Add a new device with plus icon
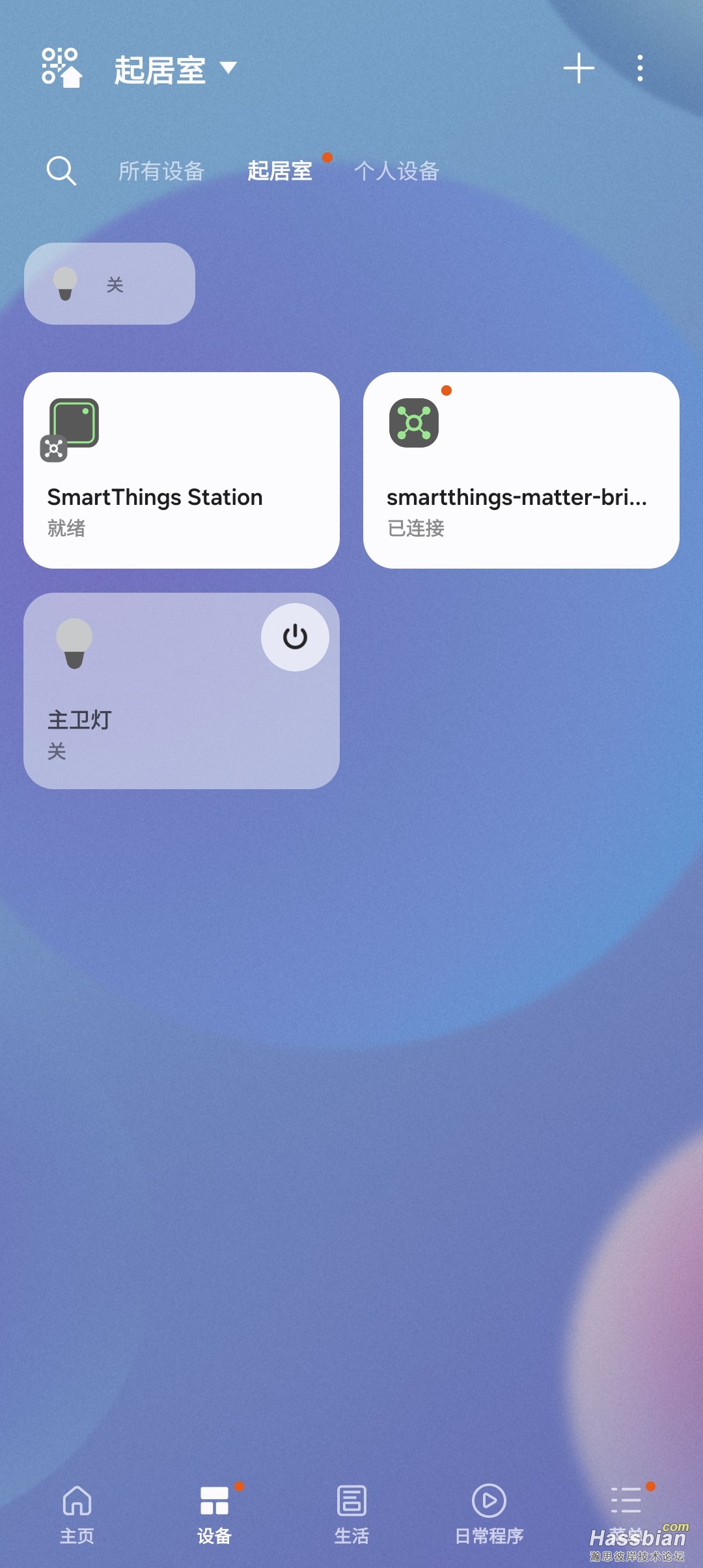 tap(579, 68)
